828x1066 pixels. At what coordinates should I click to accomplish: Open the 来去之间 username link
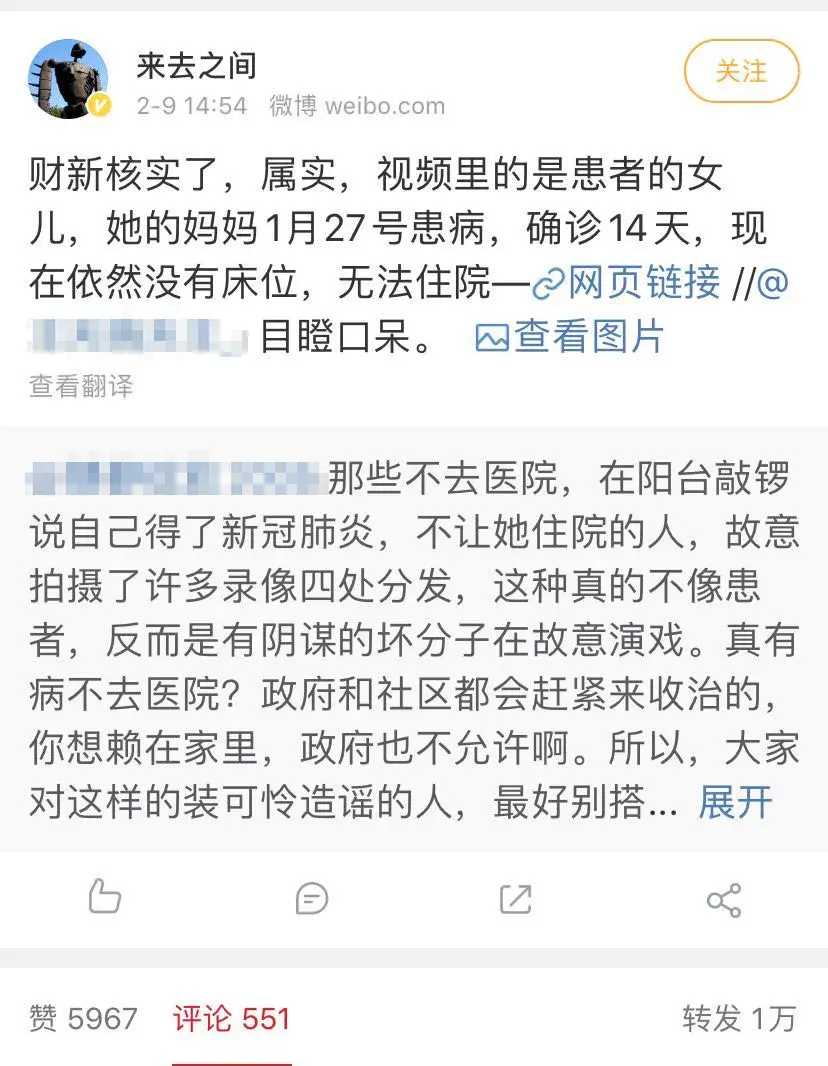coord(197,66)
